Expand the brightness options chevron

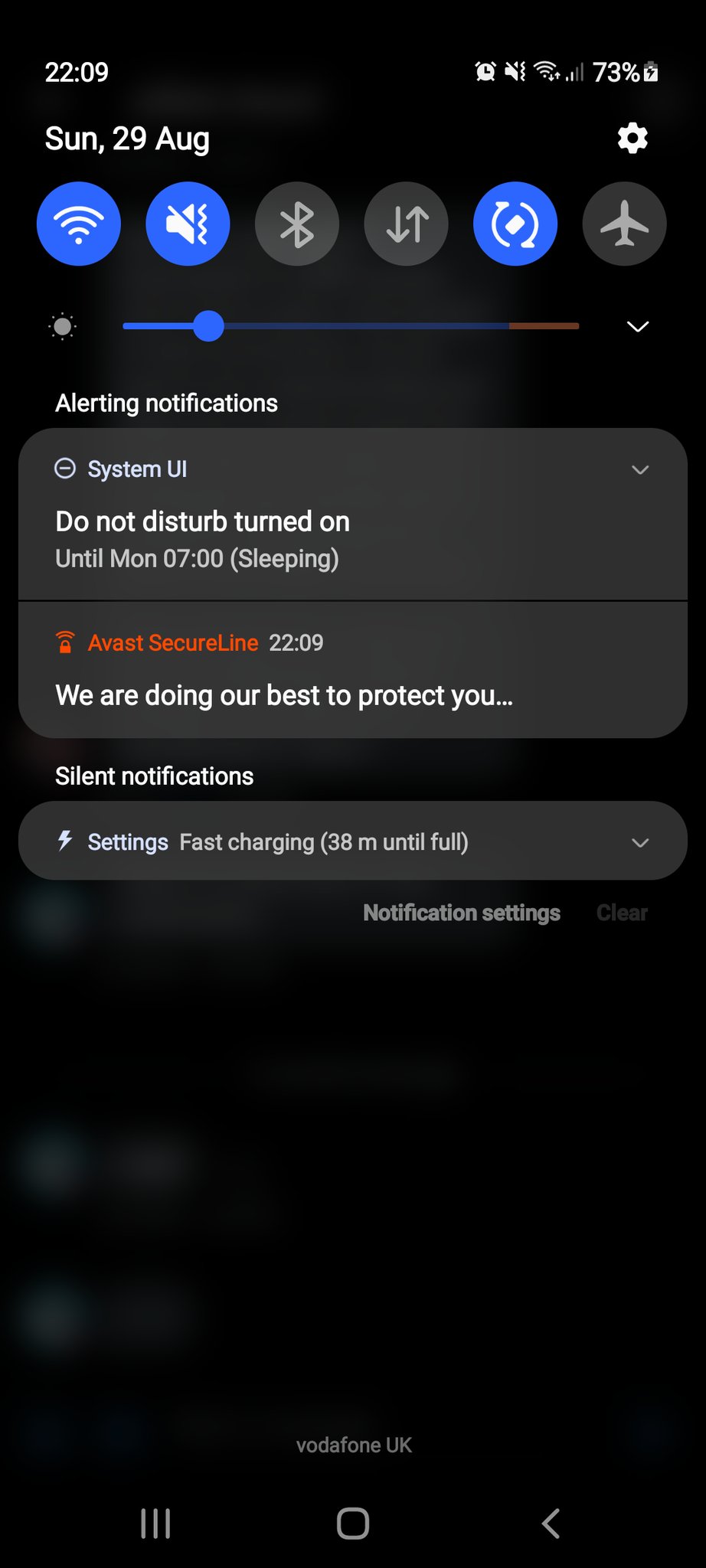click(638, 327)
